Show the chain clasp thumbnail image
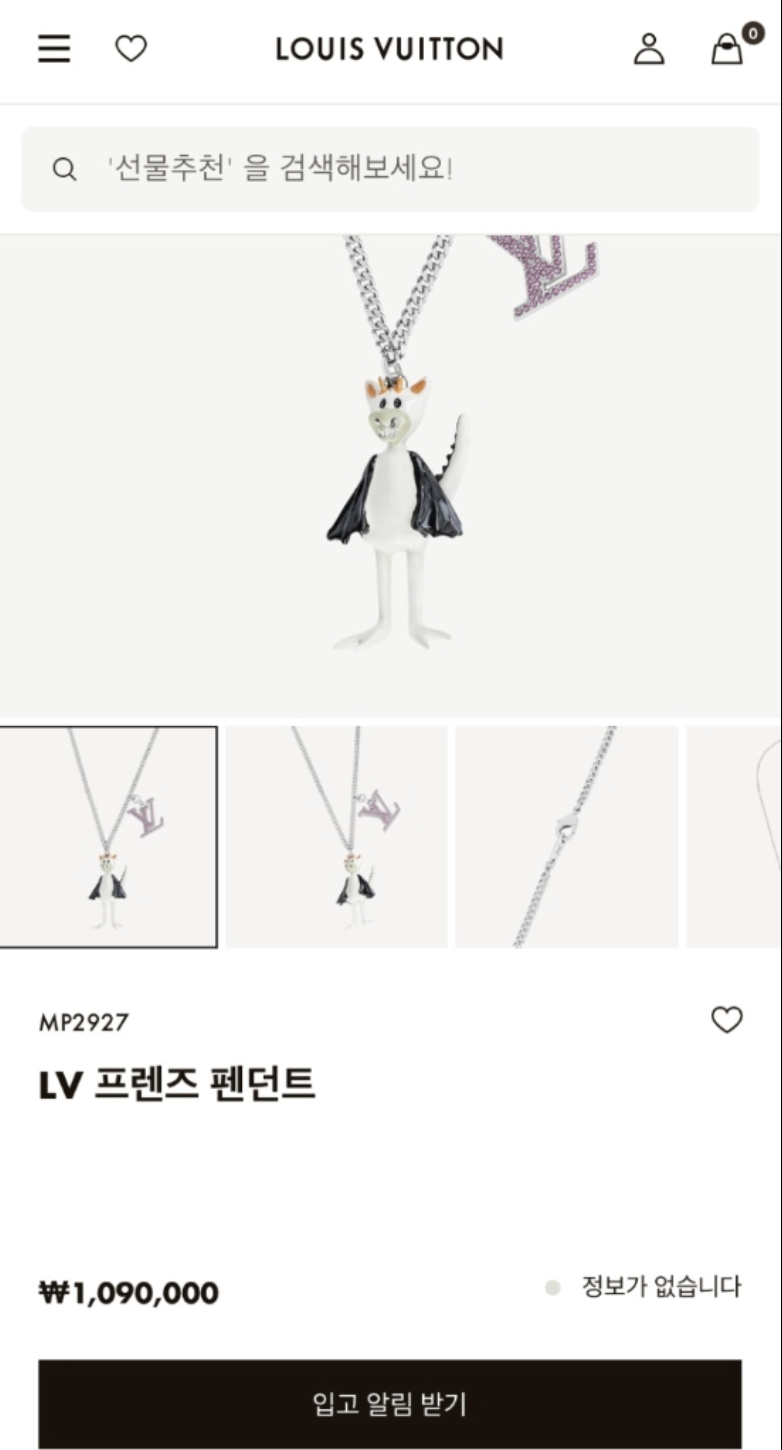This screenshot has height=1450, width=782. [x=566, y=837]
